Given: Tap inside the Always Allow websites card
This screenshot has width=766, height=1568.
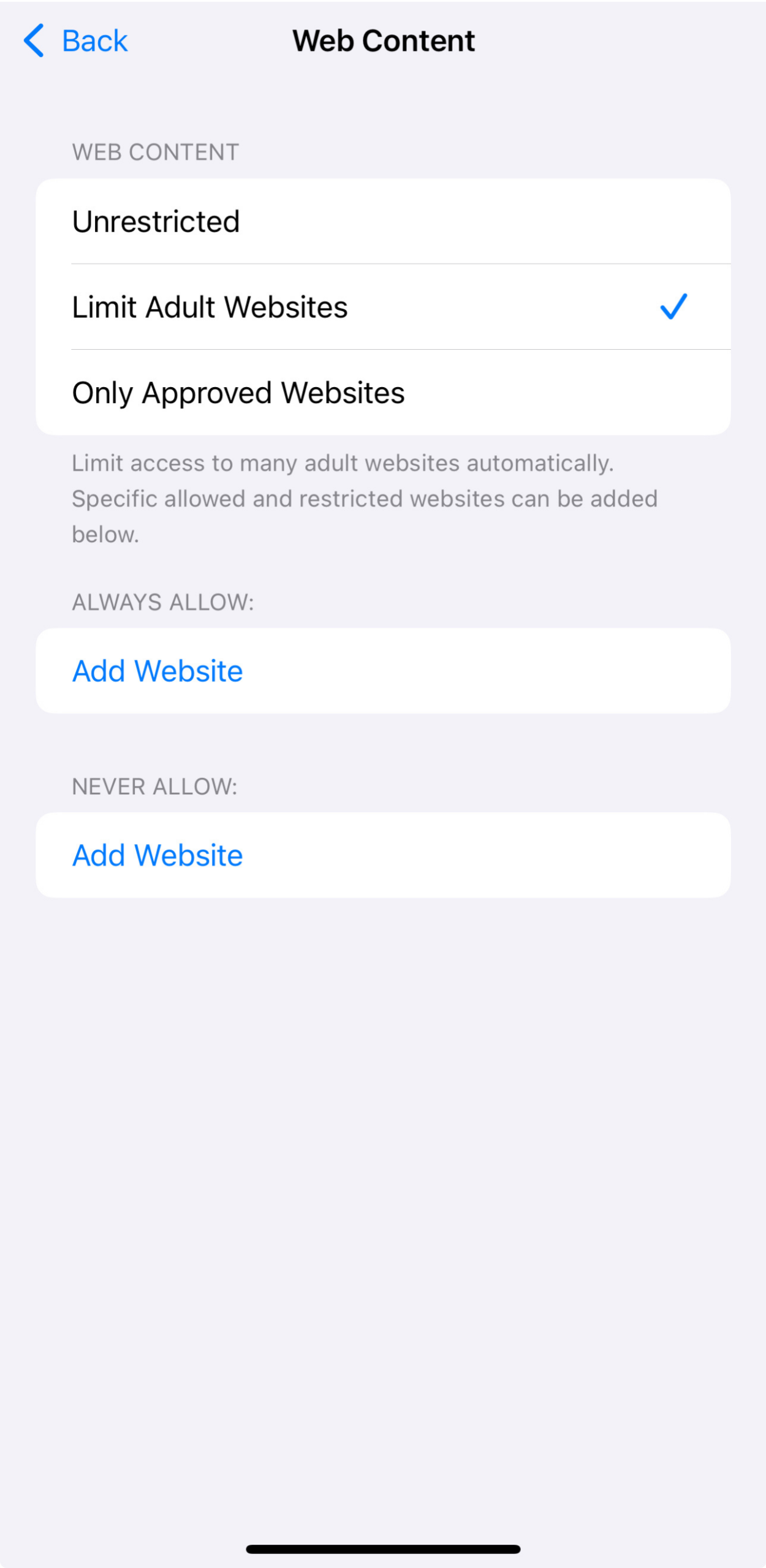Looking at the screenshot, I should 383,671.
